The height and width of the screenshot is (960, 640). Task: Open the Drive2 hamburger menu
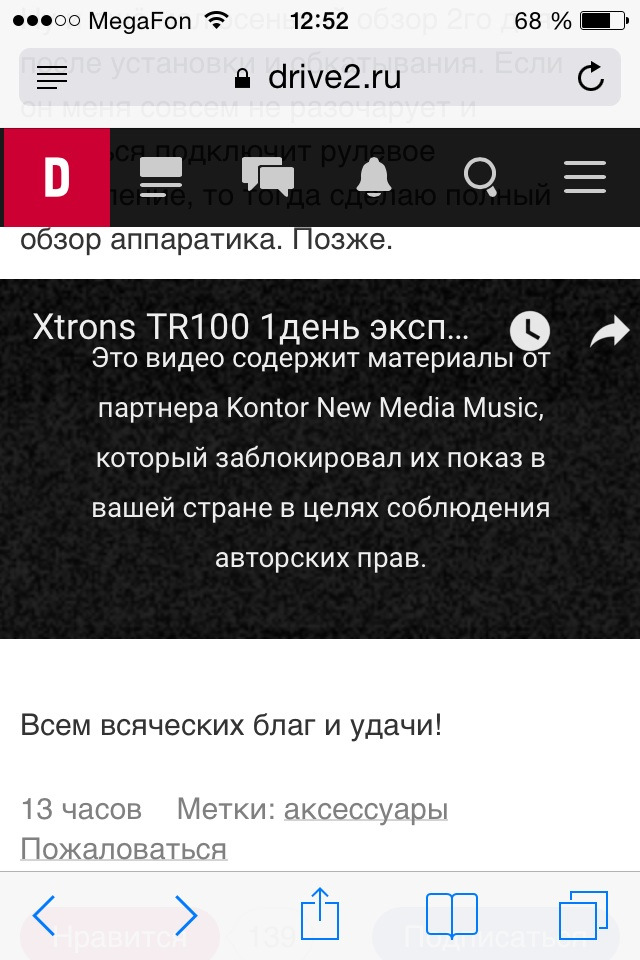[585, 177]
